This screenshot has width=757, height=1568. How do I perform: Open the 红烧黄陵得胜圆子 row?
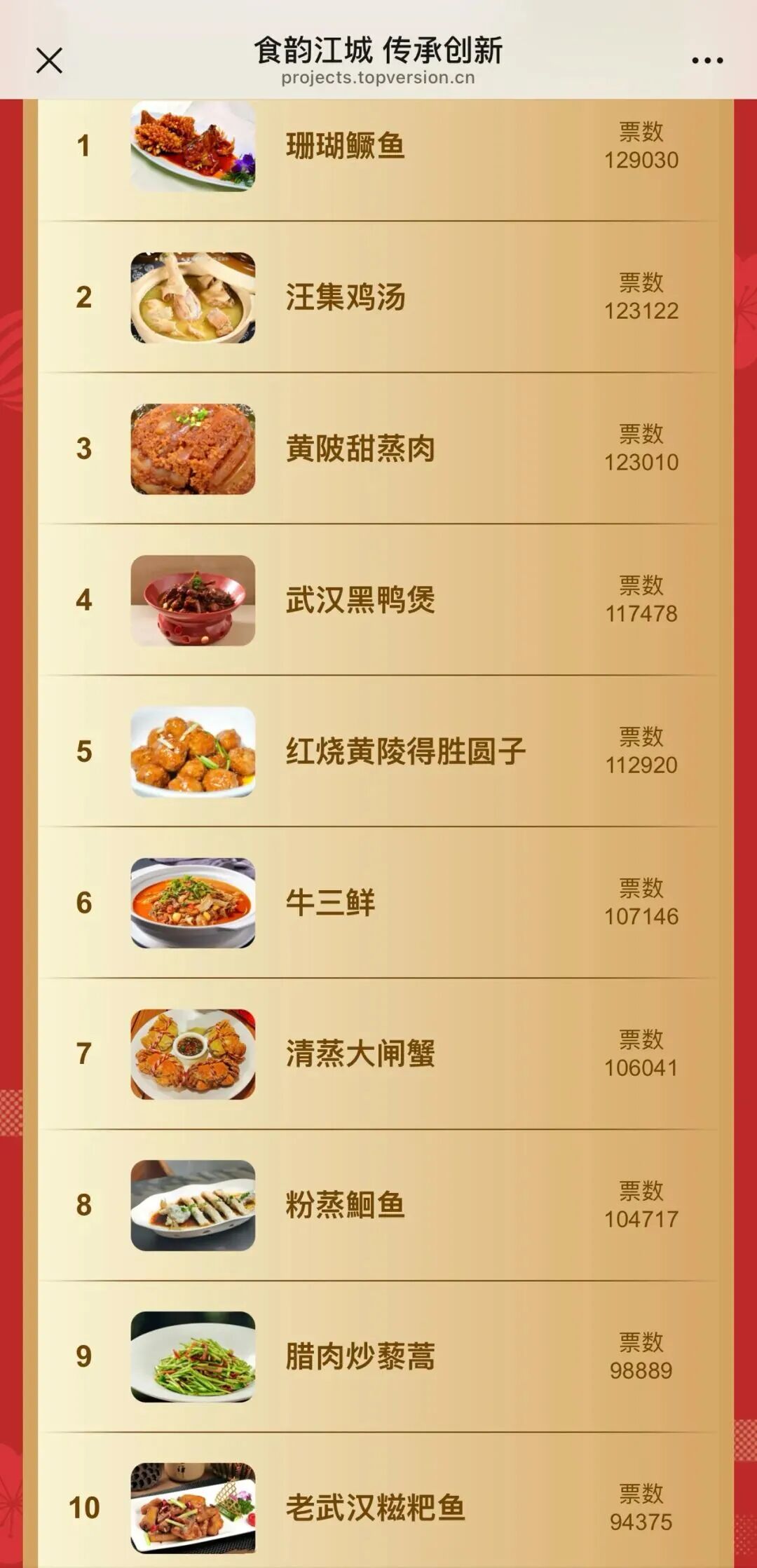tap(405, 751)
